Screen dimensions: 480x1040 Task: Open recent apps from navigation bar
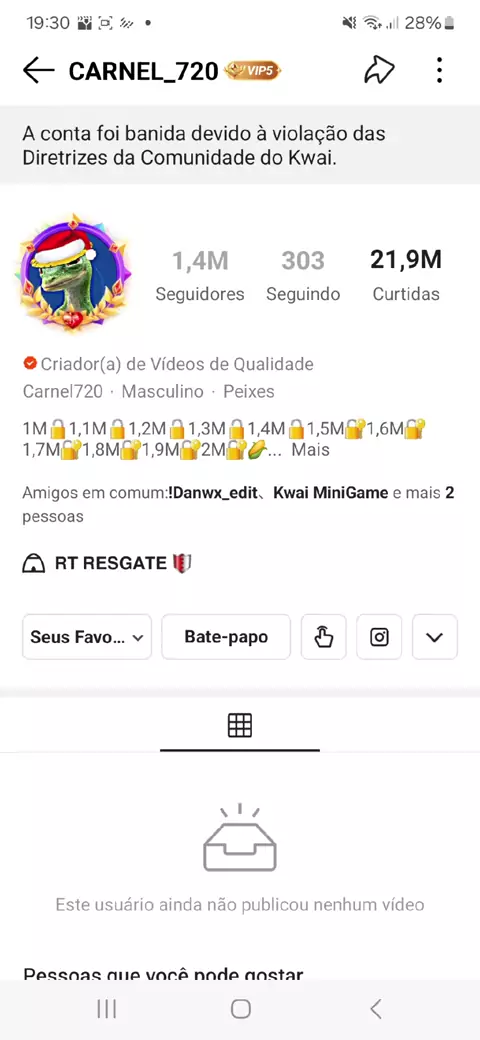[106, 1009]
